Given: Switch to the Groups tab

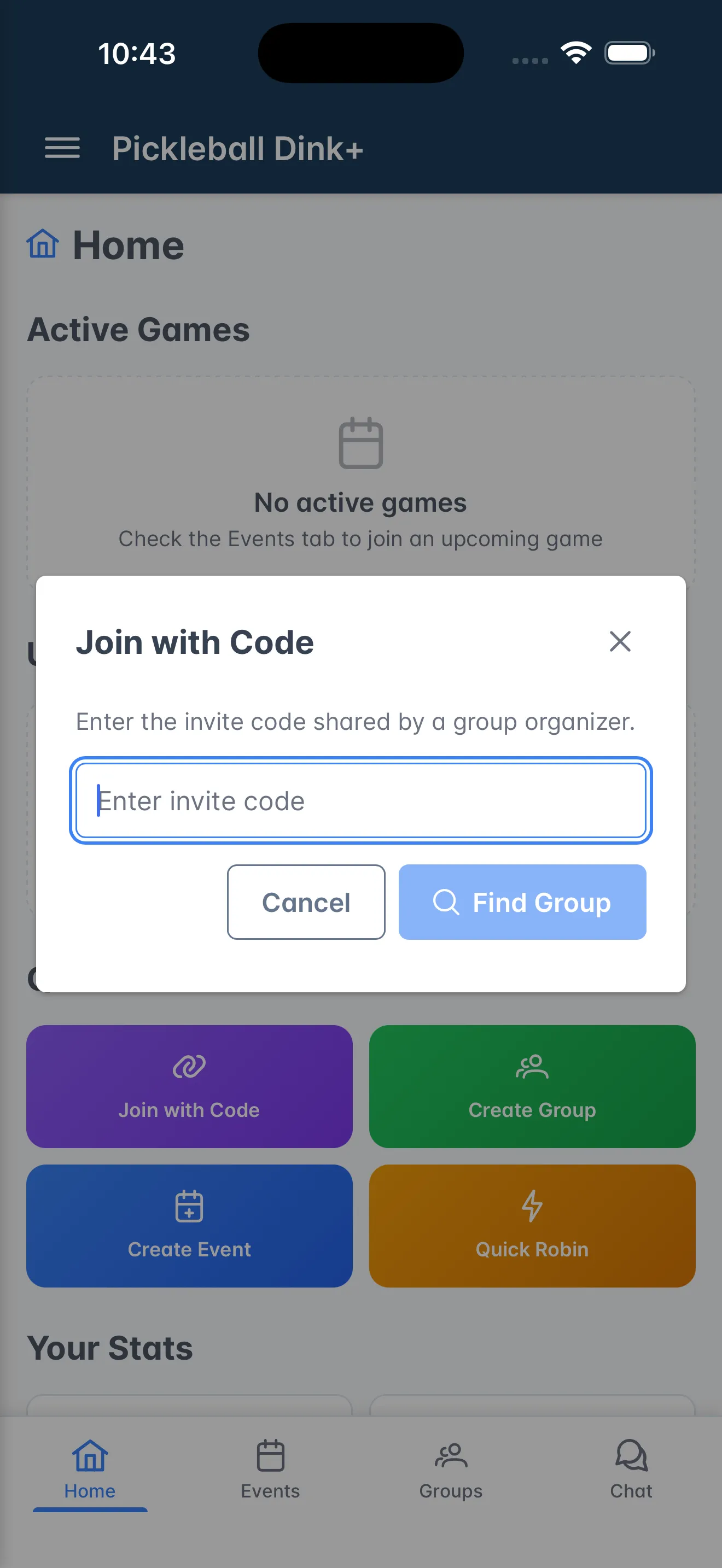Looking at the screenshot, I should tap(451, 1469).
